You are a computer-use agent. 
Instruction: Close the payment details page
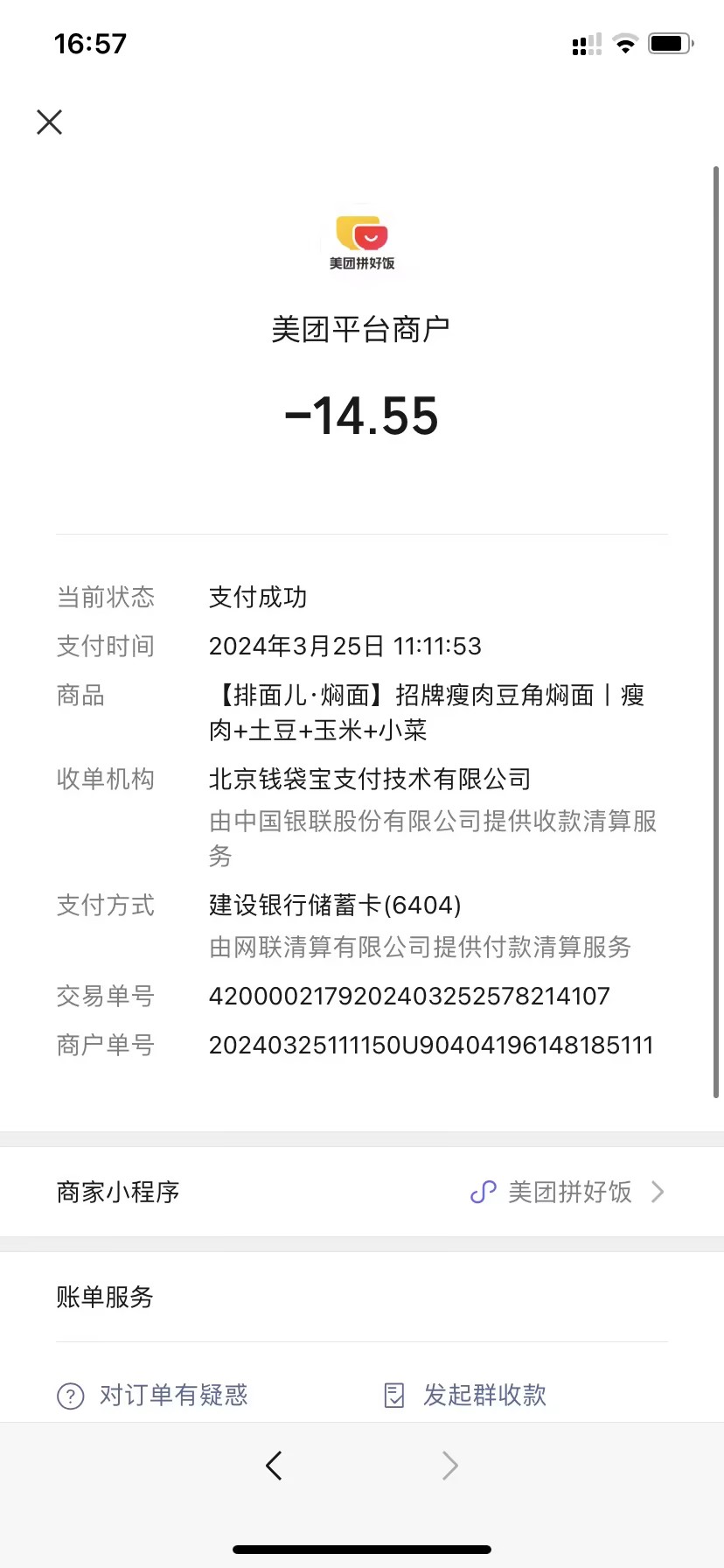(x=50, y=122)
